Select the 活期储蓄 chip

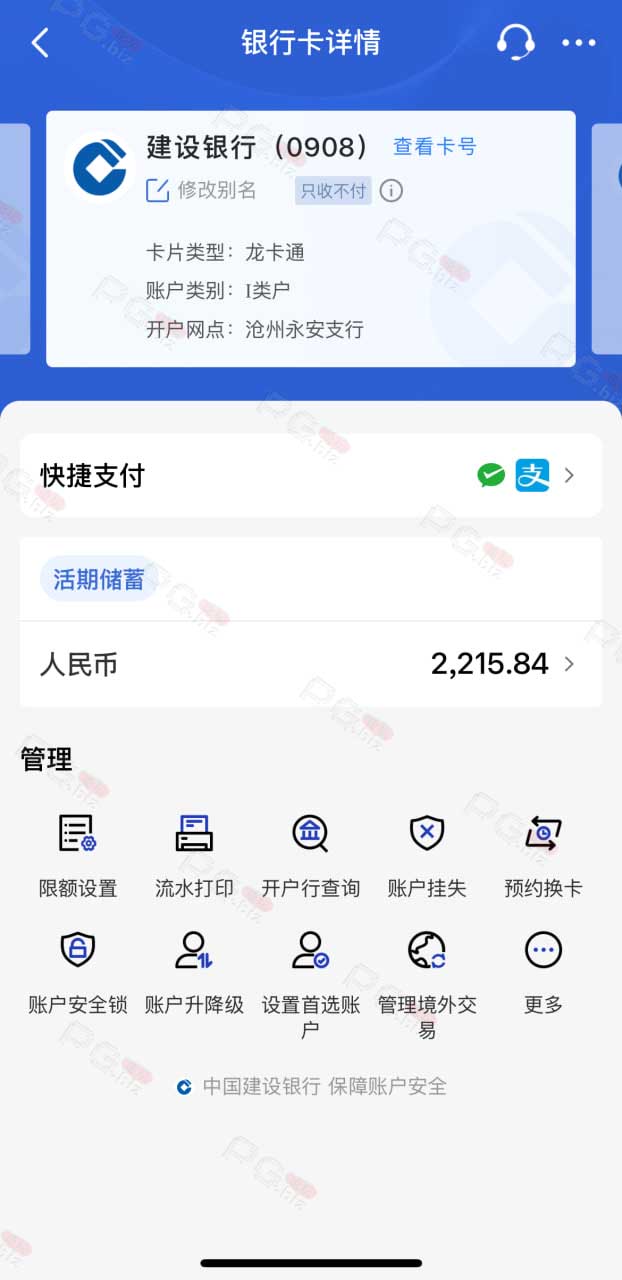[98, 579]
